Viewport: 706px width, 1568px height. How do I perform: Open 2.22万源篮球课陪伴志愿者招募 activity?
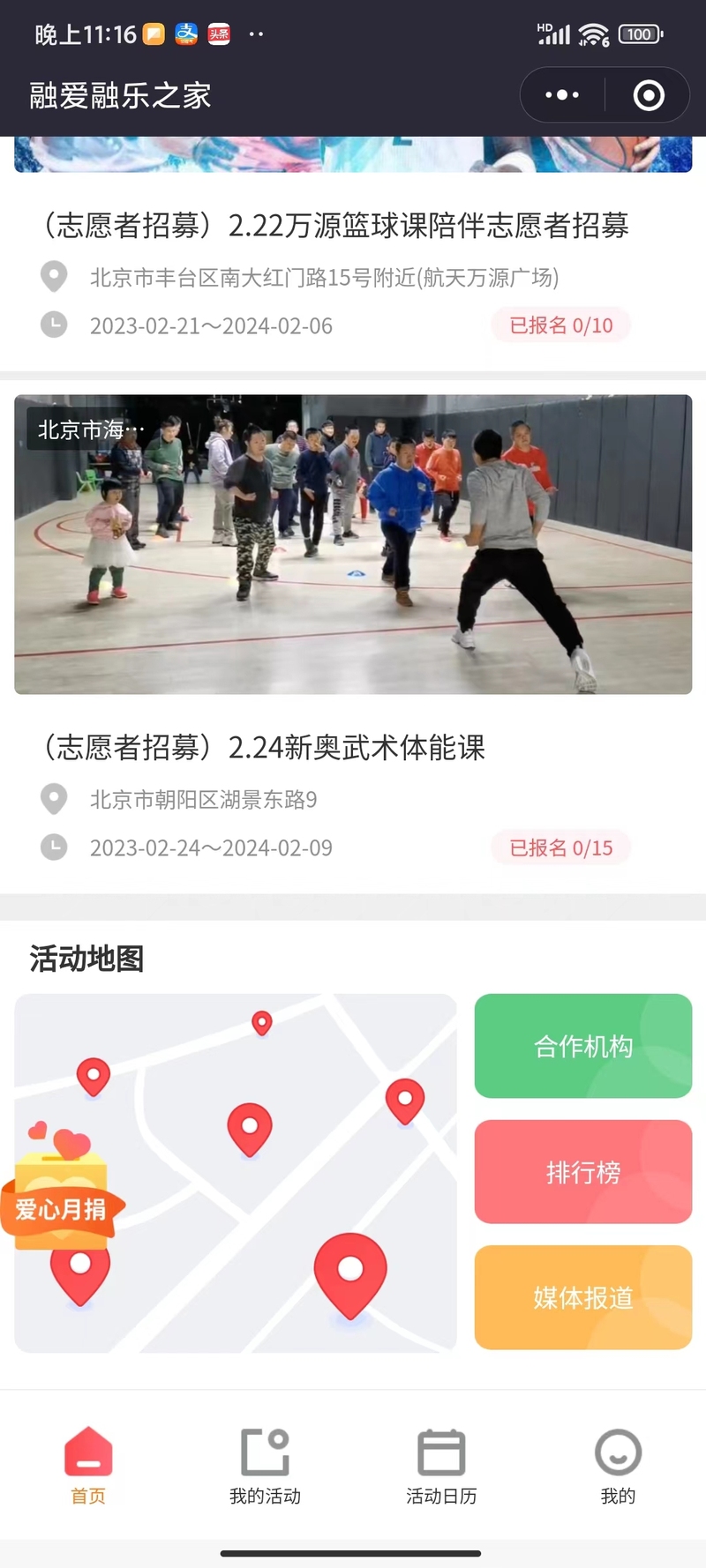(335, 226)
